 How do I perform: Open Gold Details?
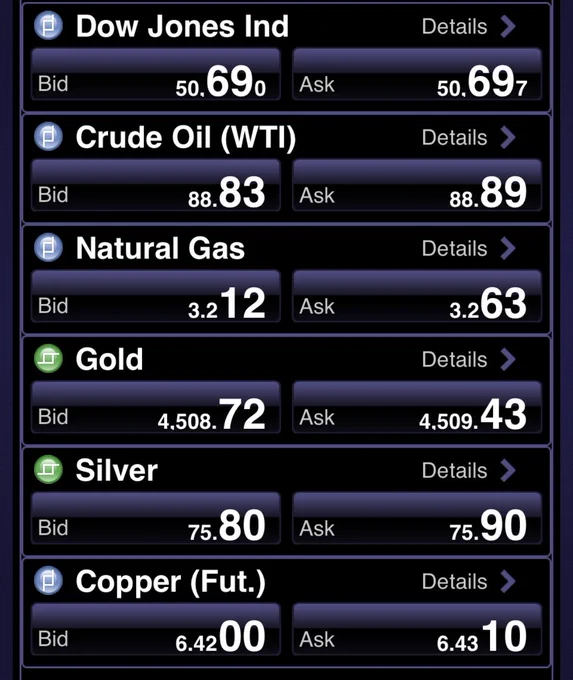(468, 360)
